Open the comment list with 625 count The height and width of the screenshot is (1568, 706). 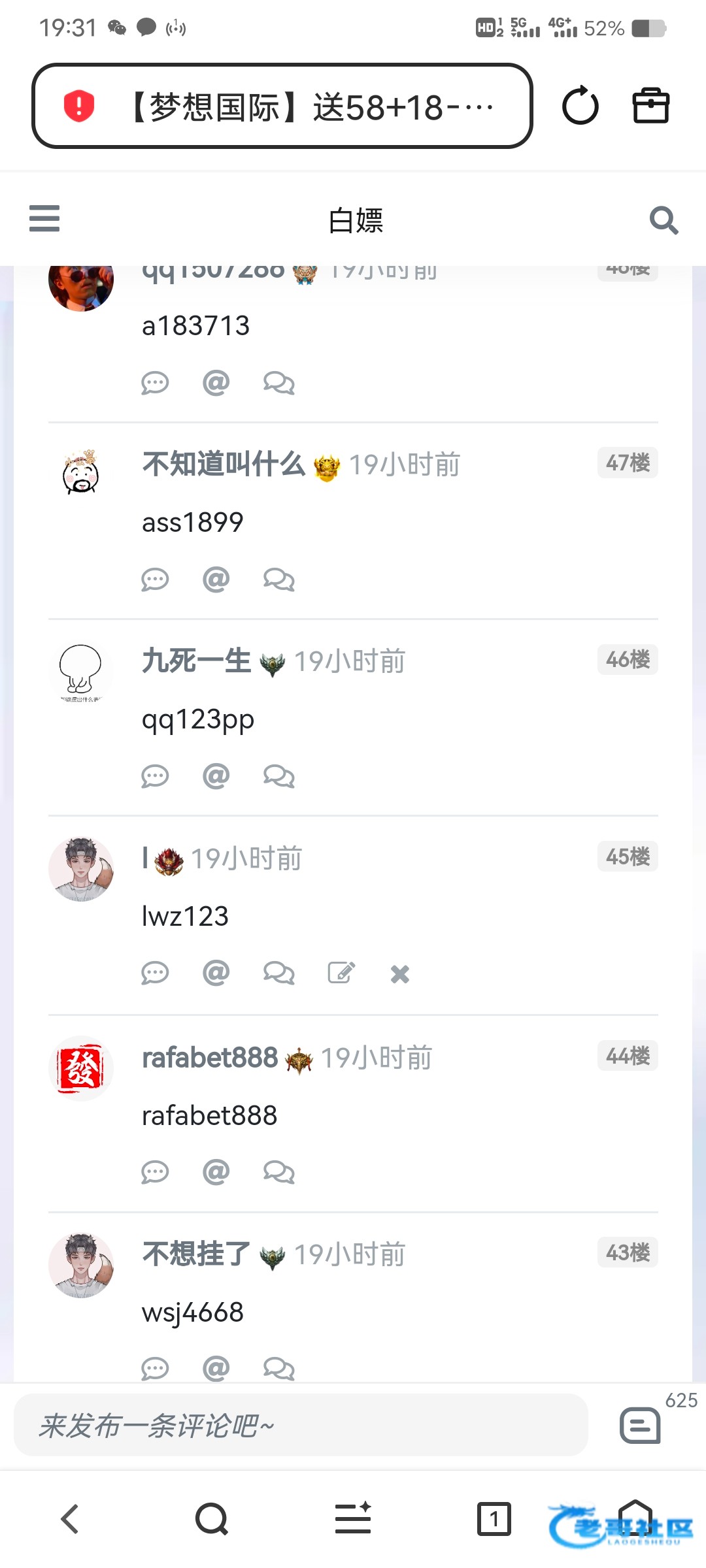coord(641,1425)
